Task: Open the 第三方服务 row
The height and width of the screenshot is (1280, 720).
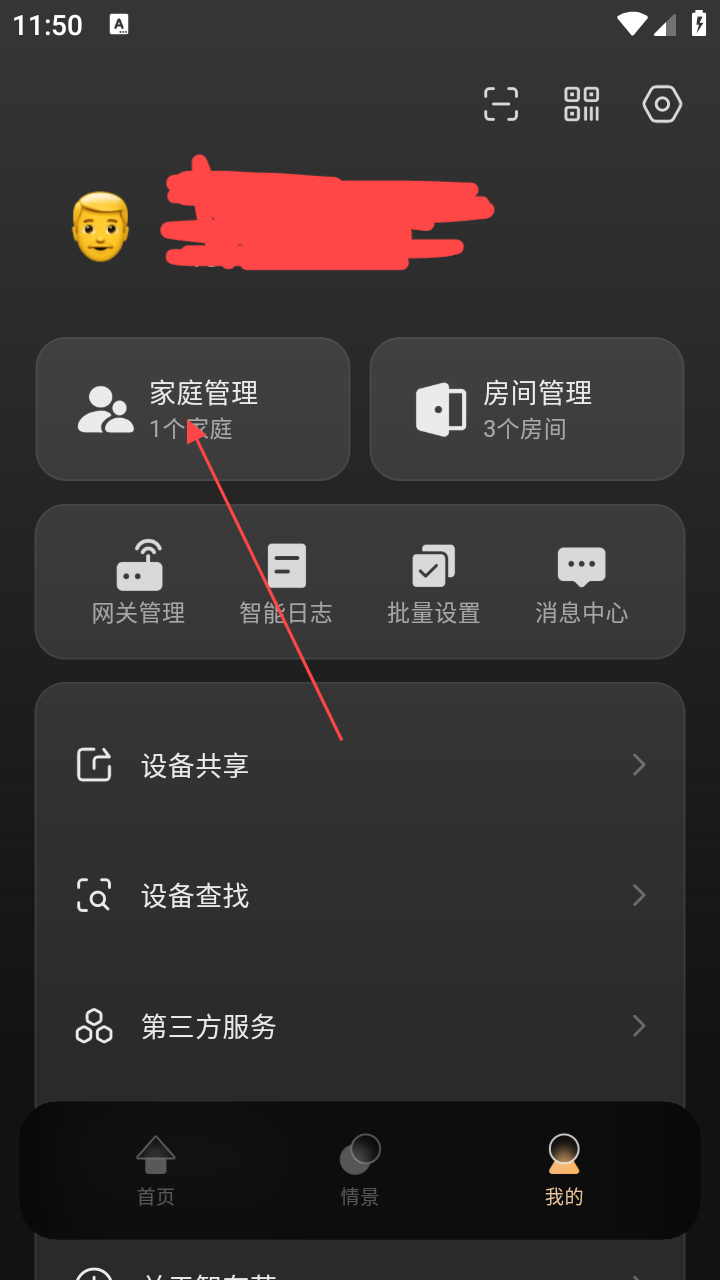Action: 360,1026
